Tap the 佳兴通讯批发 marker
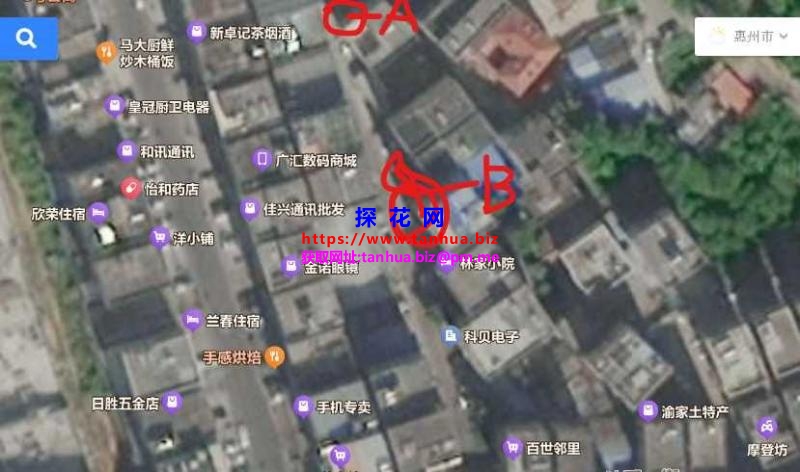 [x=249, y=209]
